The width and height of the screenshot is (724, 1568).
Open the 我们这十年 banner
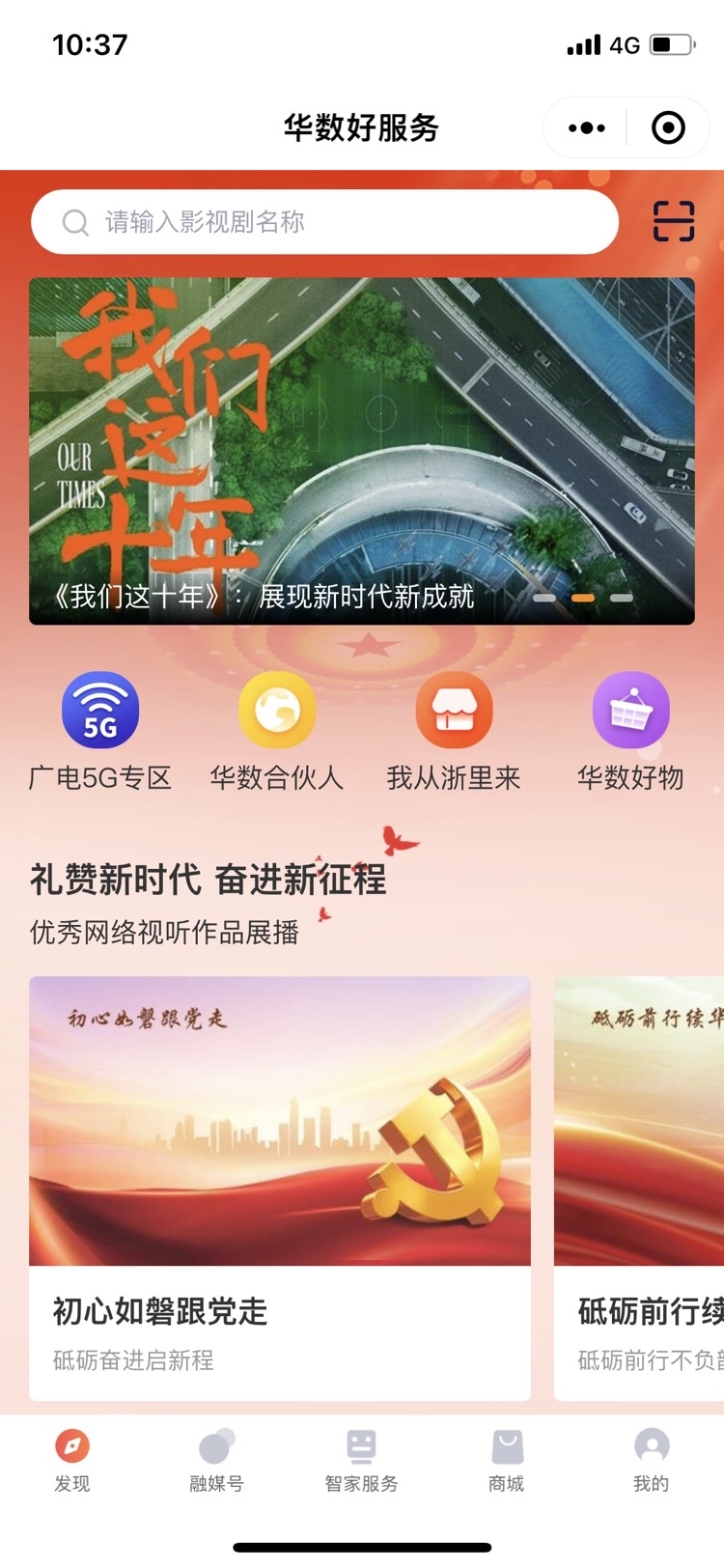[x=361, y=450]
